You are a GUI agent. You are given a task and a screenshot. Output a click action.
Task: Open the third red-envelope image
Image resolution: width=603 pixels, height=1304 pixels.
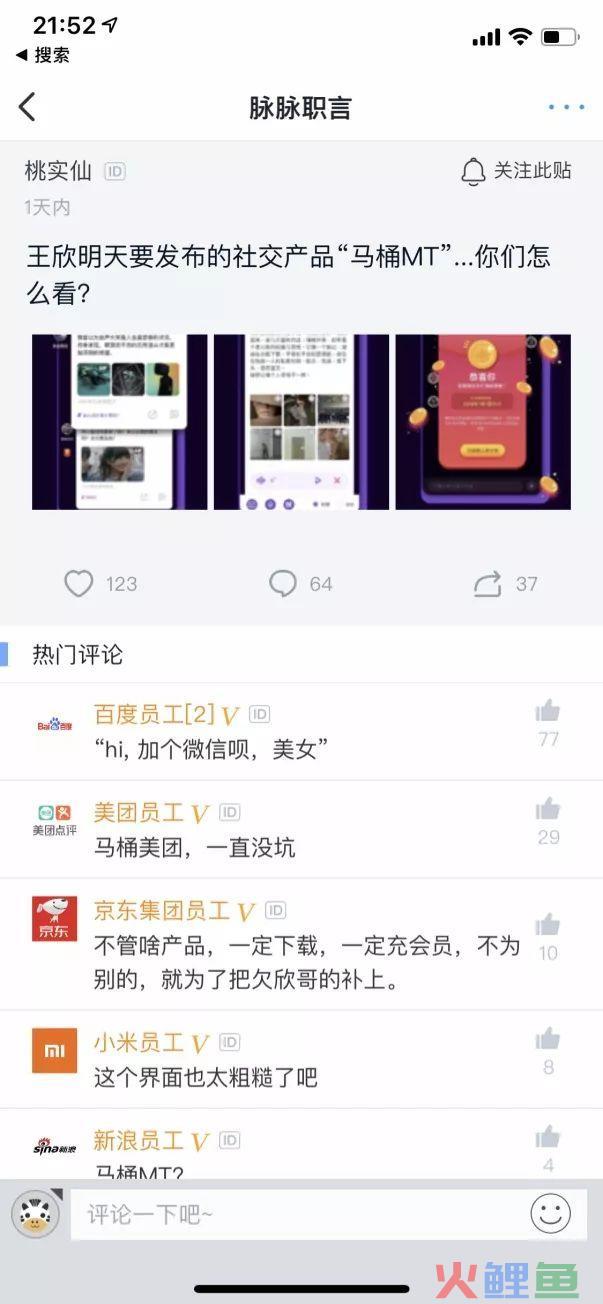[x=483, y=422]
